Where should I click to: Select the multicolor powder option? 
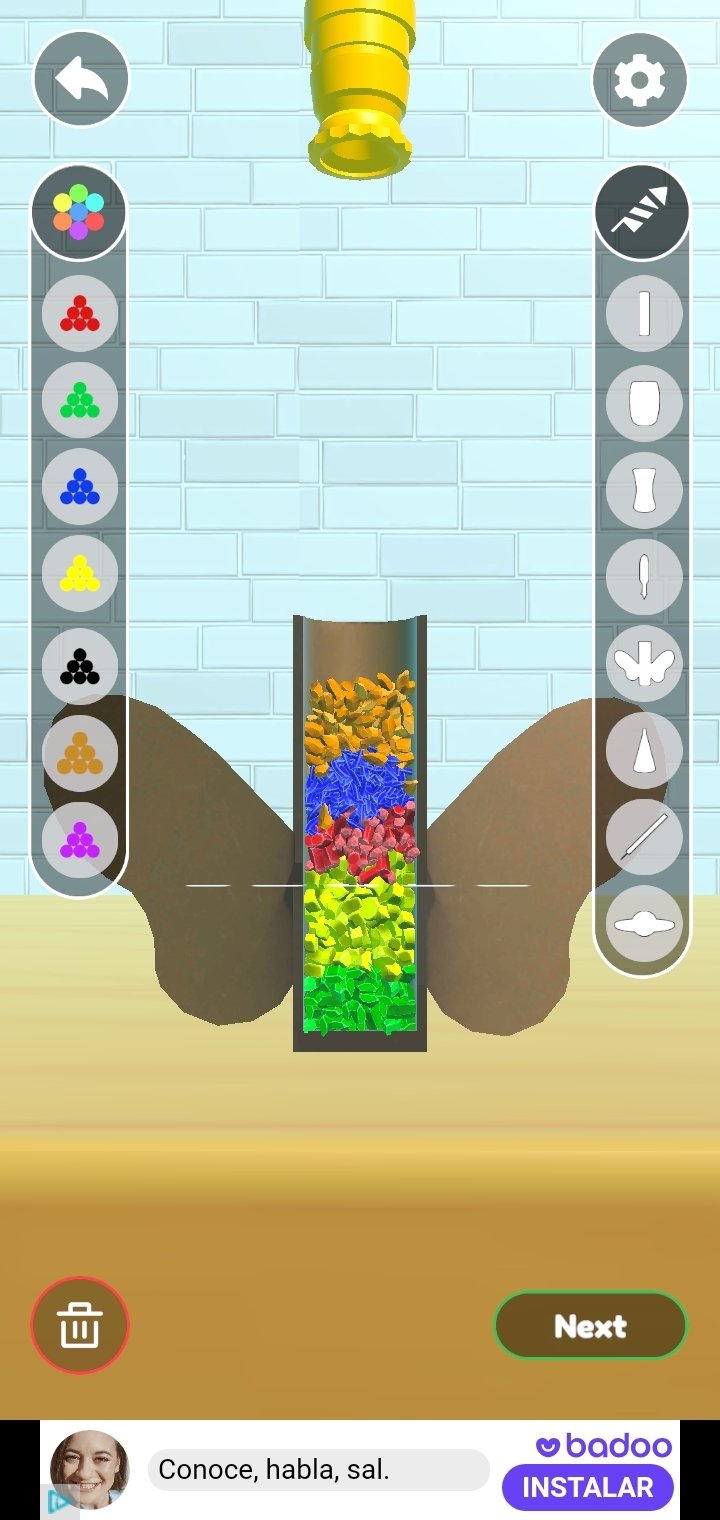click(79, 212)
